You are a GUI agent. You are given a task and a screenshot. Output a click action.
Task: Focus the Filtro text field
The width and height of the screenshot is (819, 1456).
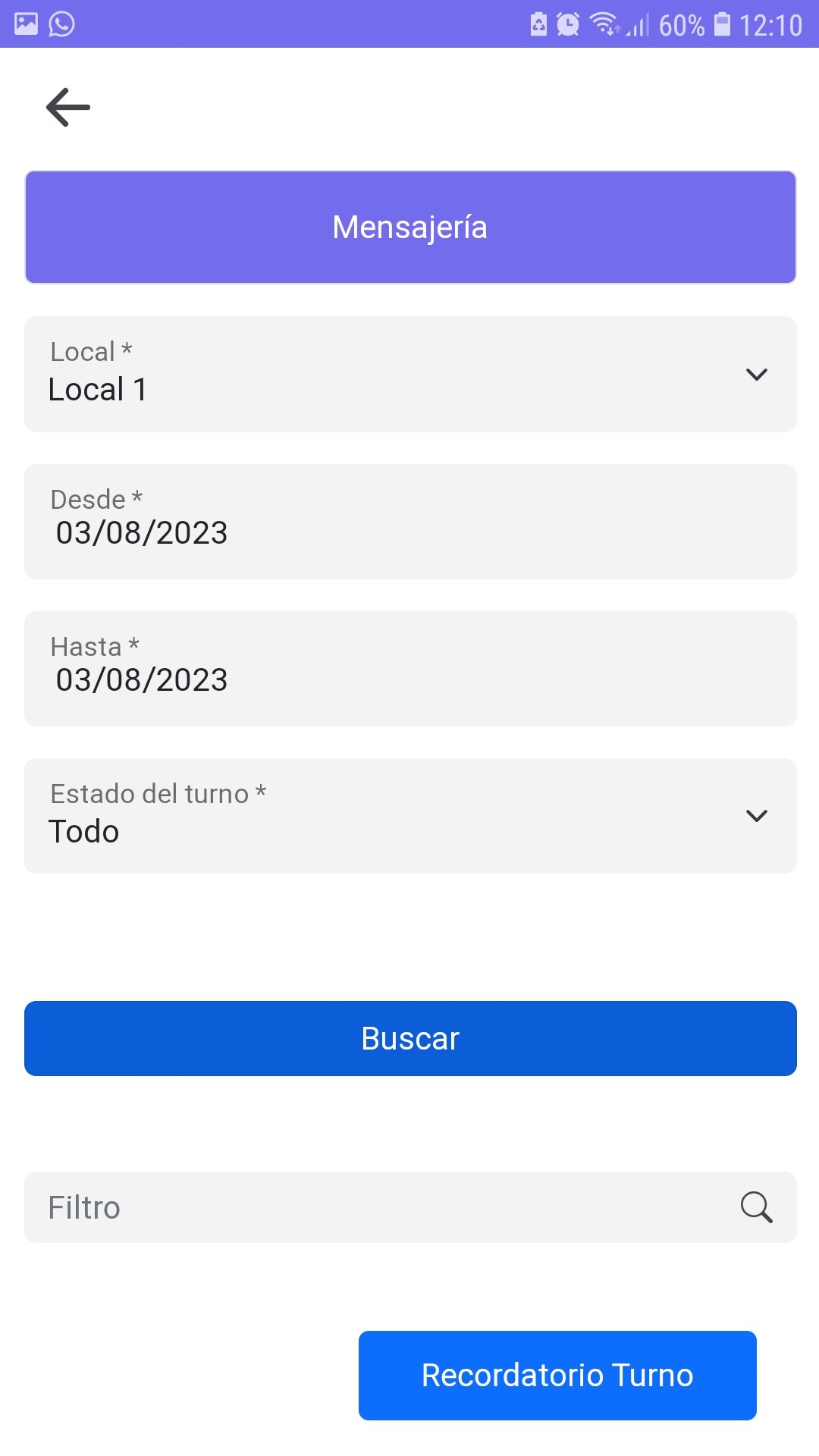379,1207
